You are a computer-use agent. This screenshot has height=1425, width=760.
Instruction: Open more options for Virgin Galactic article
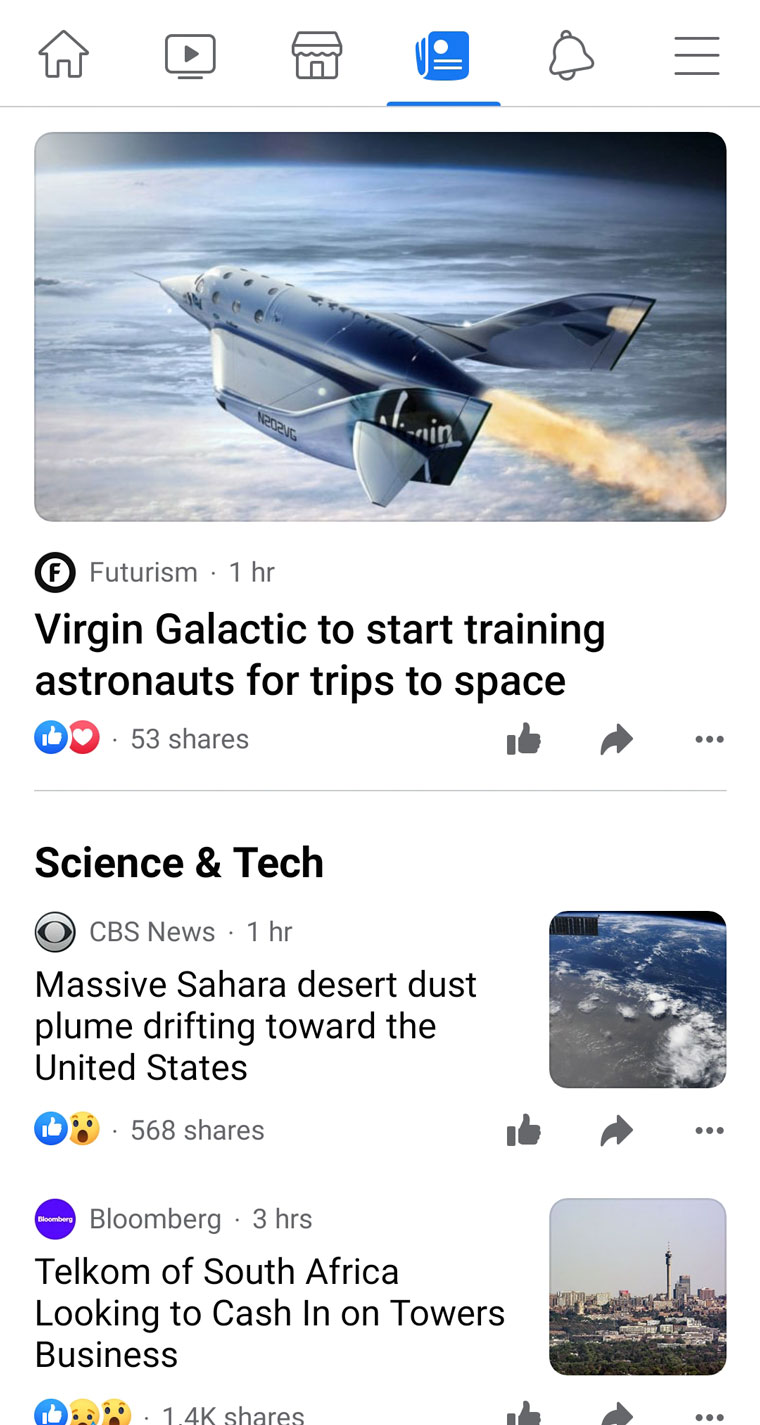tap(709, 740)
